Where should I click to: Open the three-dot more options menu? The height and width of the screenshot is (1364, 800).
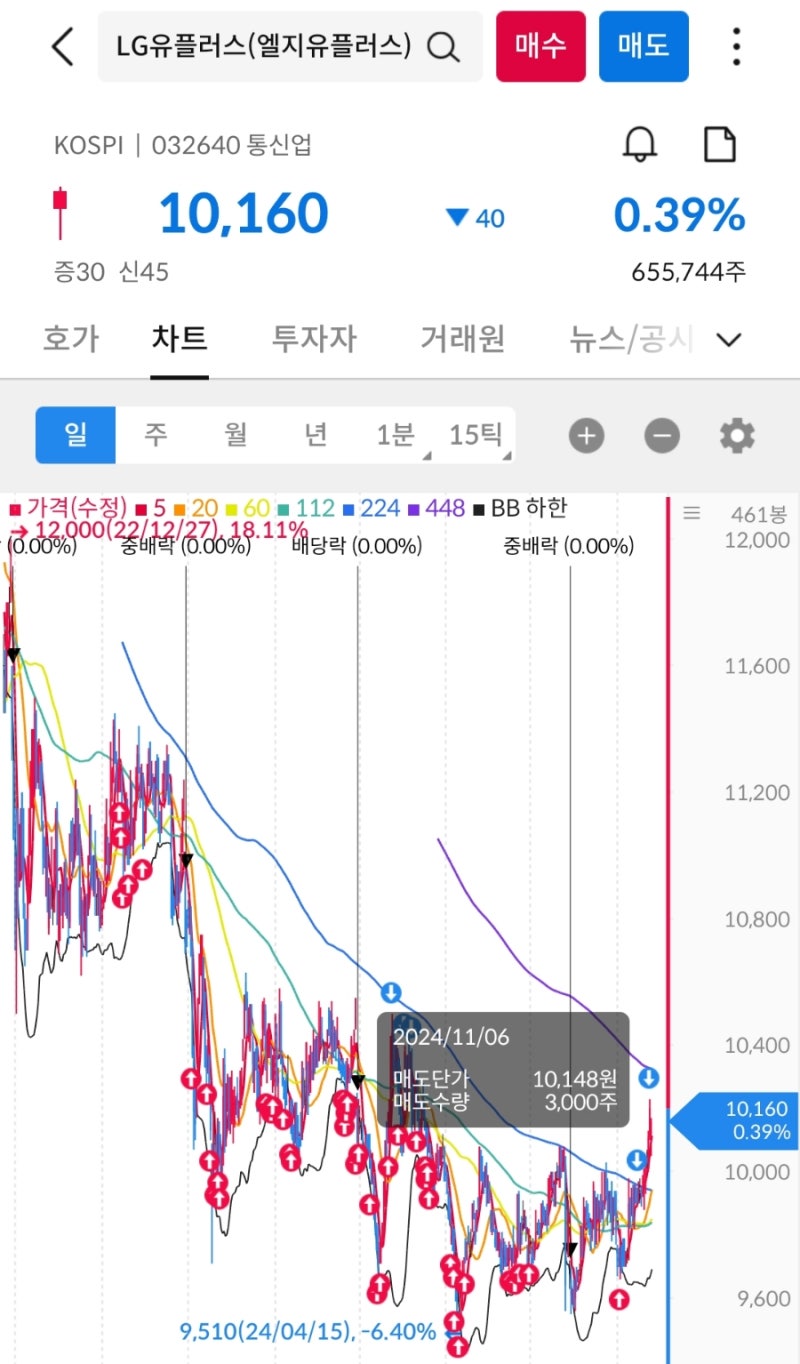coord(736,46)
